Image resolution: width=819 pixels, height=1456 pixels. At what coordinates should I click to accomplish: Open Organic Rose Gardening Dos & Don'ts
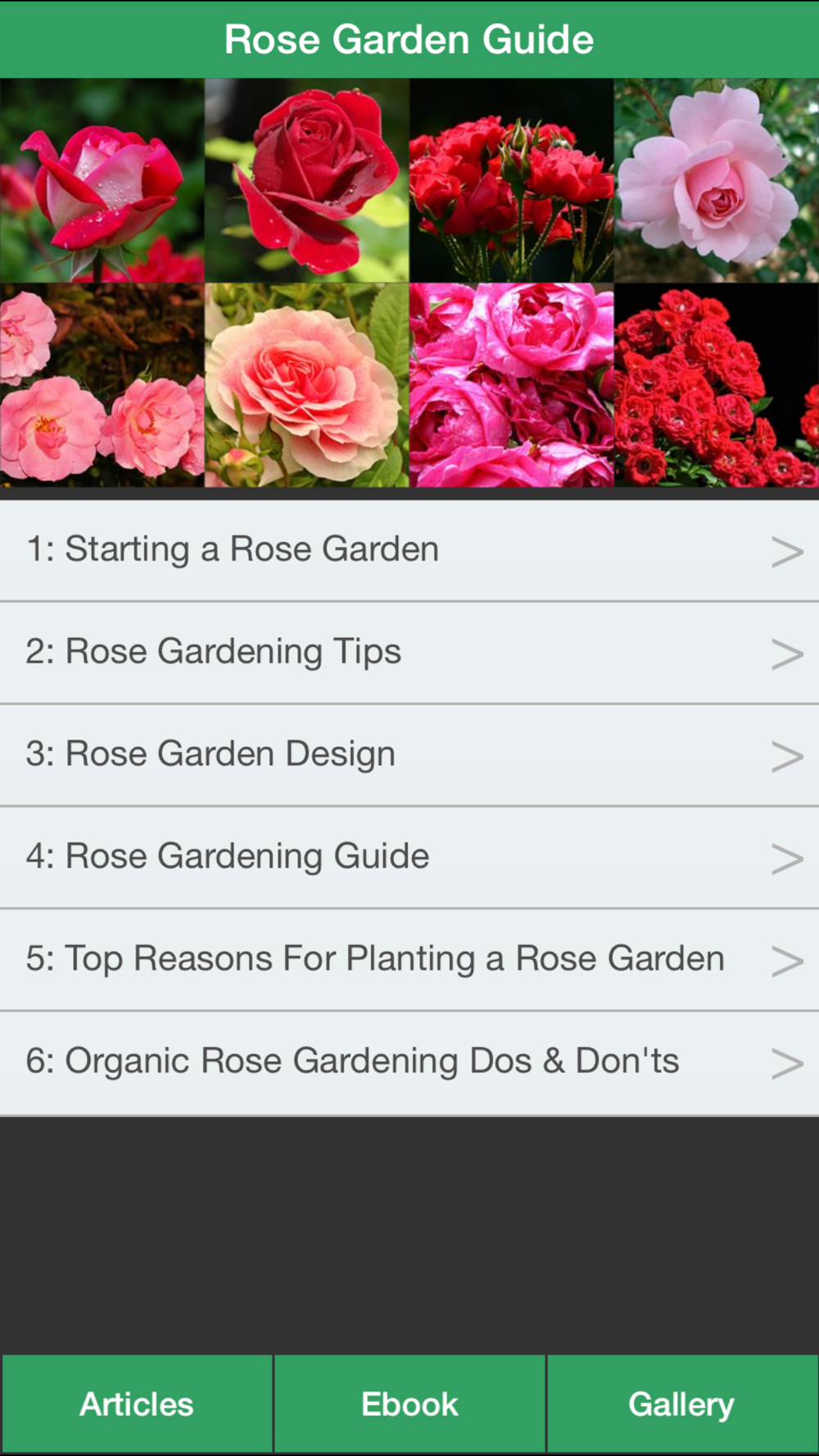click(x=409, y=1062)
